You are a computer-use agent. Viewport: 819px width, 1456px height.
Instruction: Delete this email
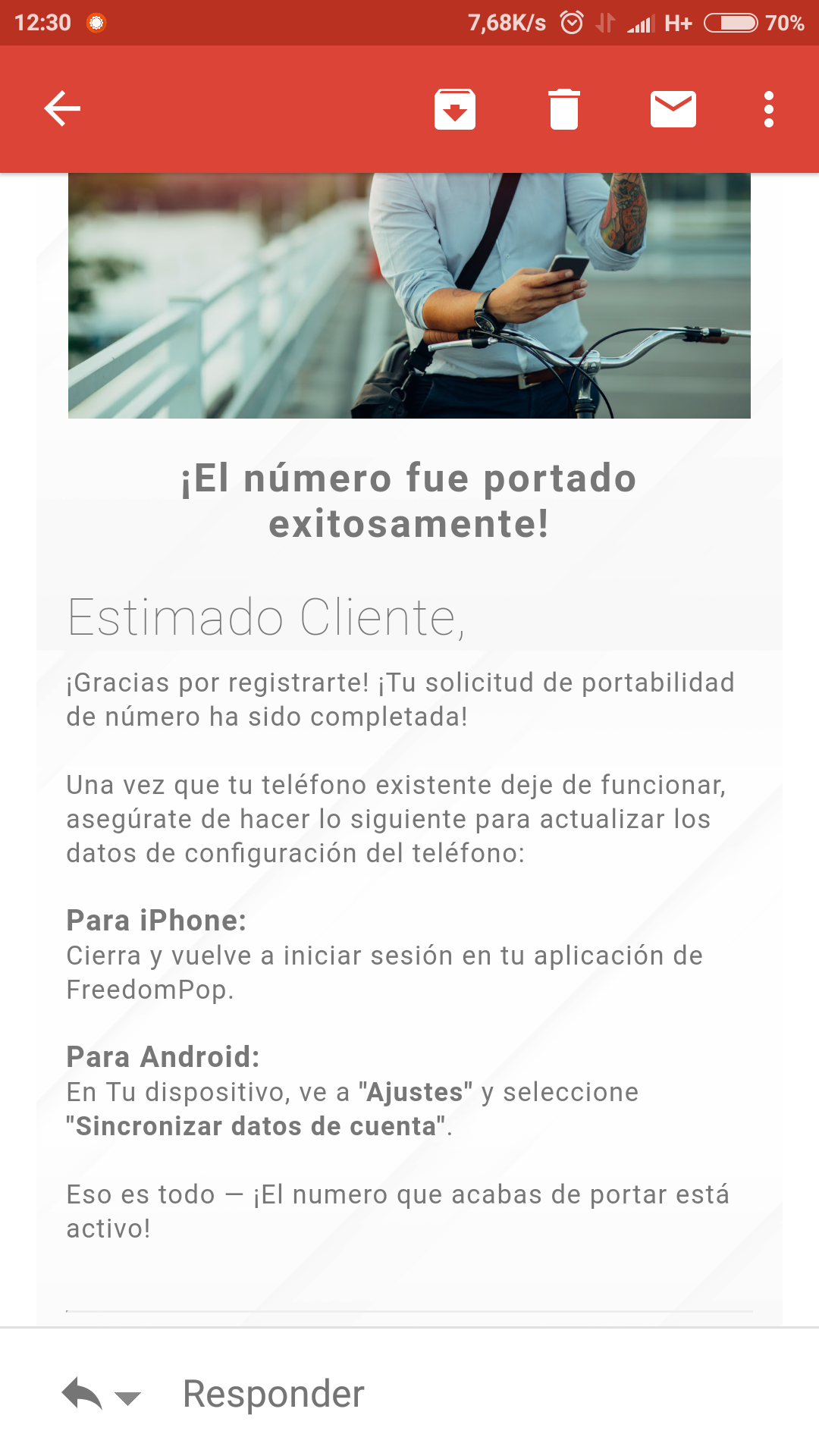pyautogui.click(x=563, y=109)
